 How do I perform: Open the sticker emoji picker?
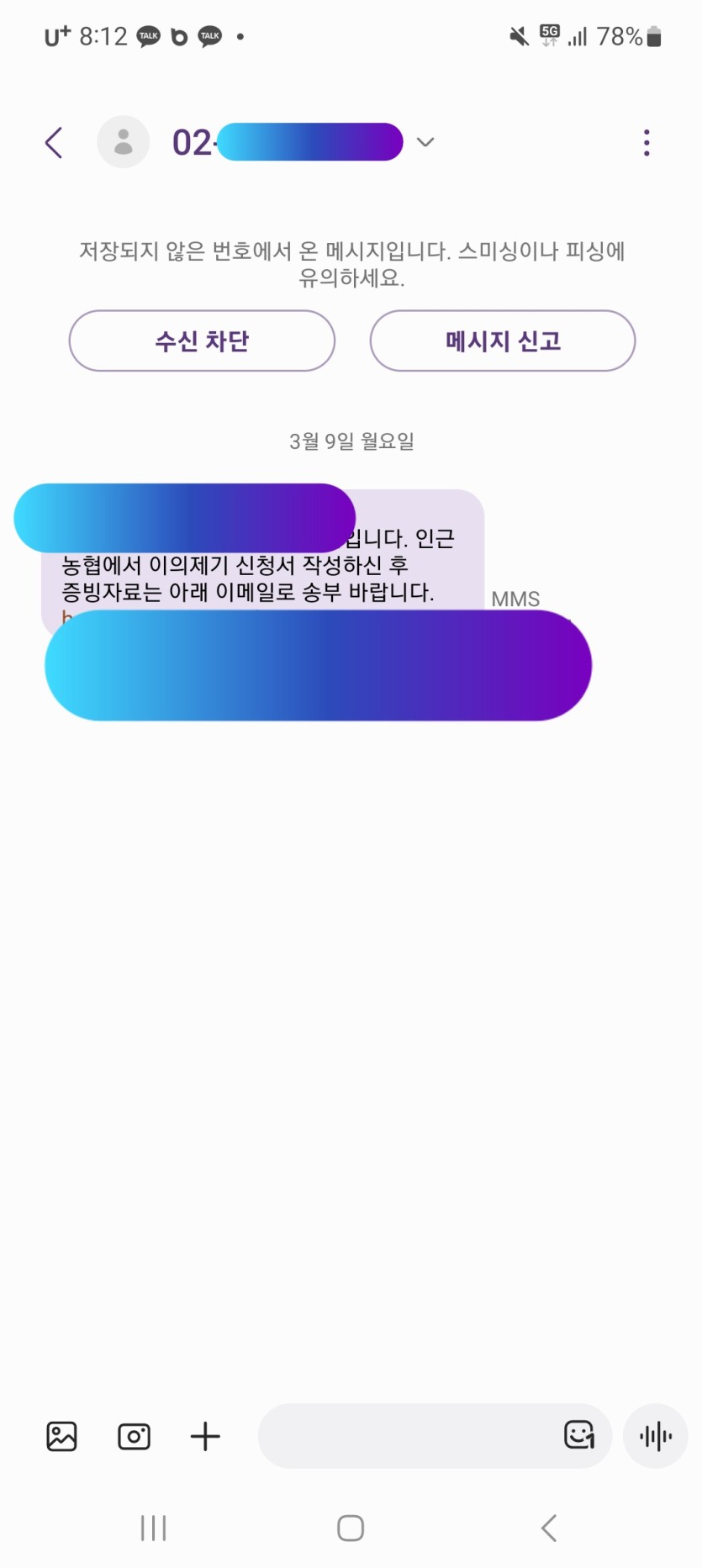pos(579,1435)
